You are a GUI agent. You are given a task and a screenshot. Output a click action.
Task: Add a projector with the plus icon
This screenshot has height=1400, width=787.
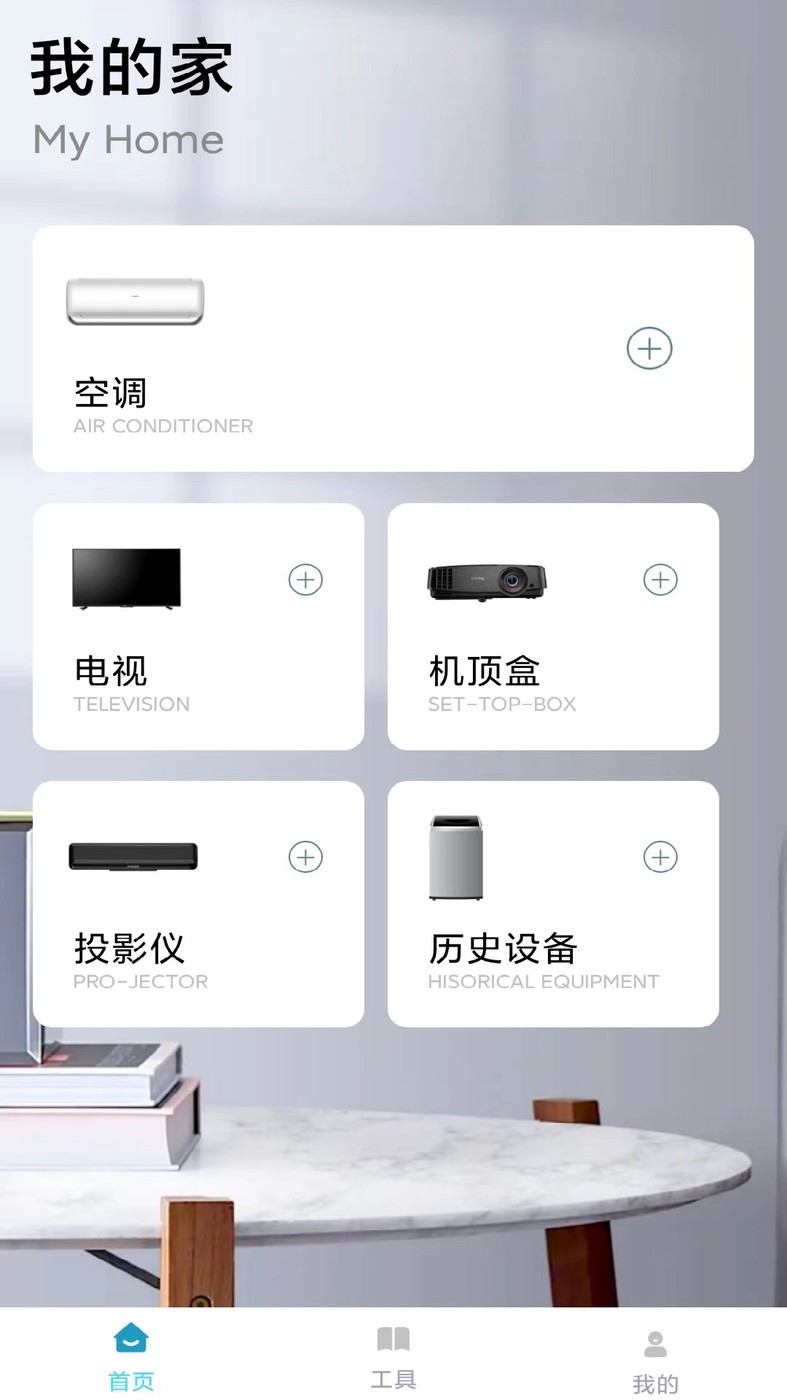click(305, 857)
